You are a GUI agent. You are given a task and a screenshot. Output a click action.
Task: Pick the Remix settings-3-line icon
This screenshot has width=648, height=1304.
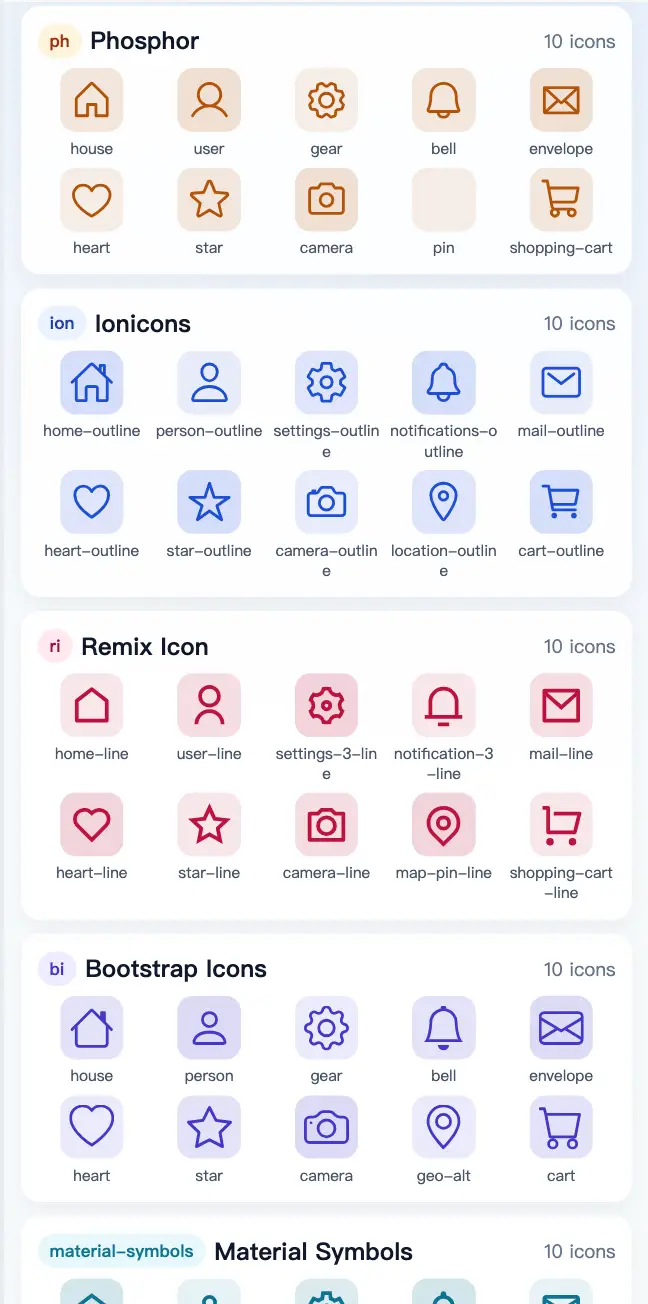tap(326, 705)
